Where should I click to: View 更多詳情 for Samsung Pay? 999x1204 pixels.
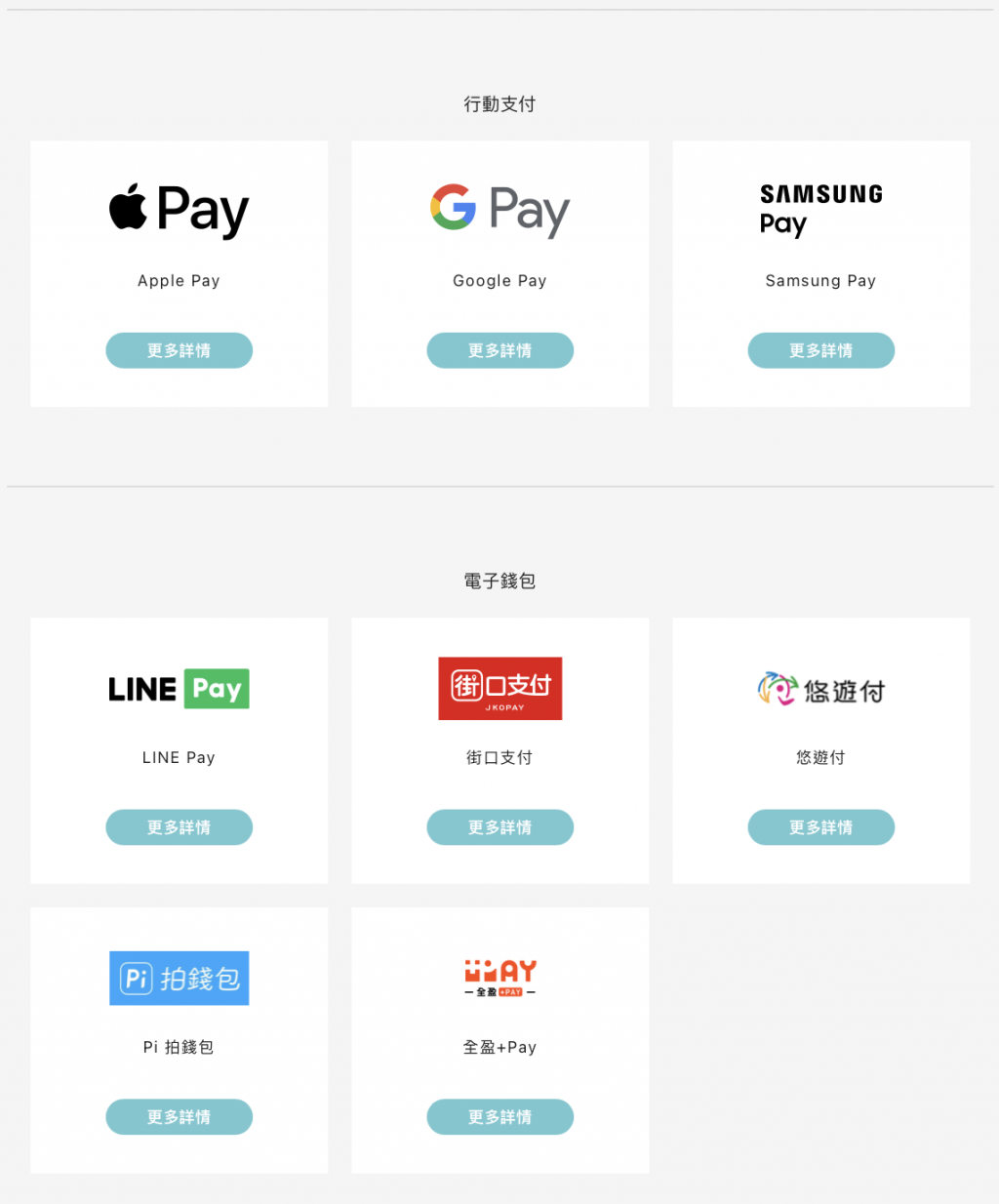[x=820, y=350]
